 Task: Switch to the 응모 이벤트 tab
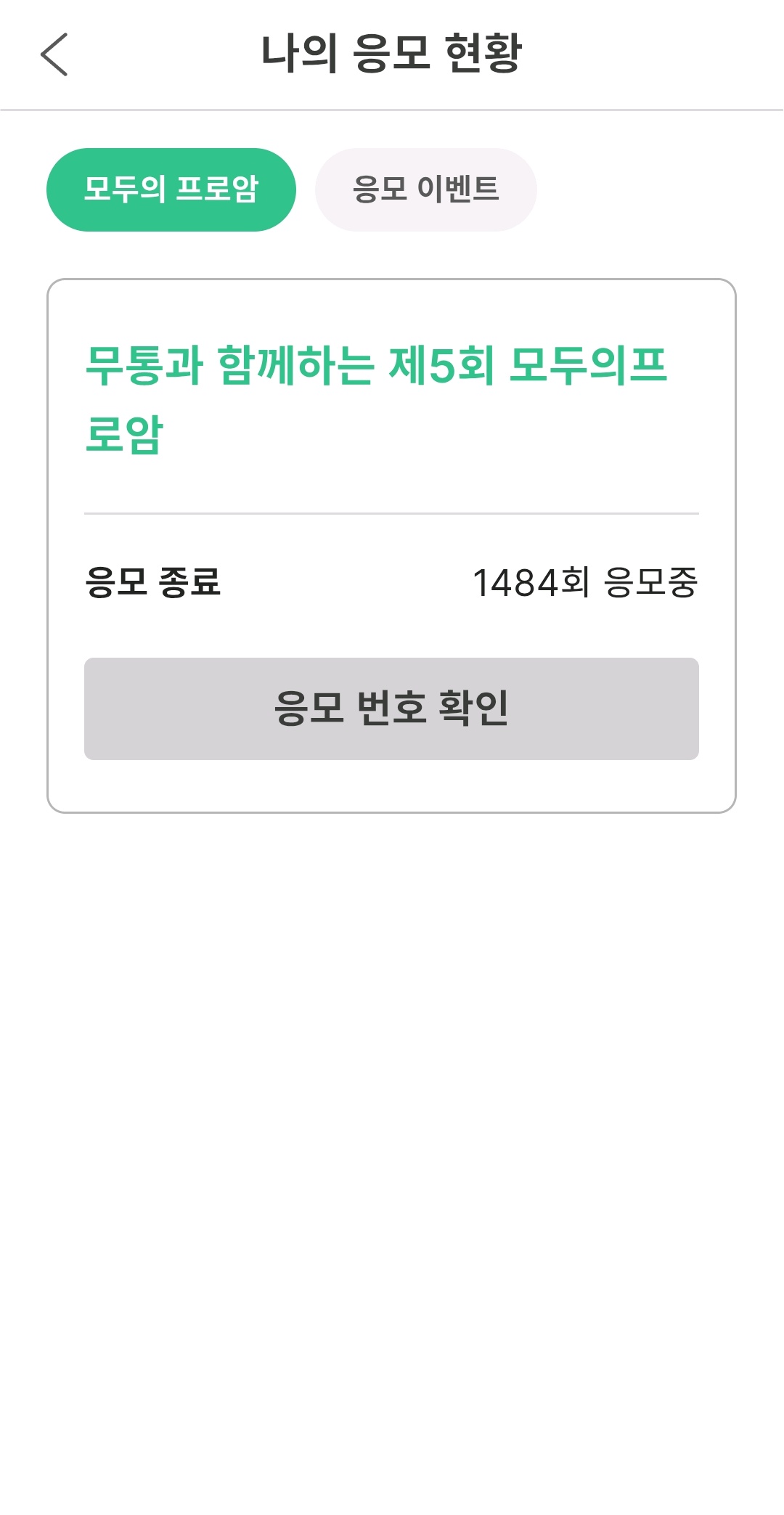(x=426, y=189)
